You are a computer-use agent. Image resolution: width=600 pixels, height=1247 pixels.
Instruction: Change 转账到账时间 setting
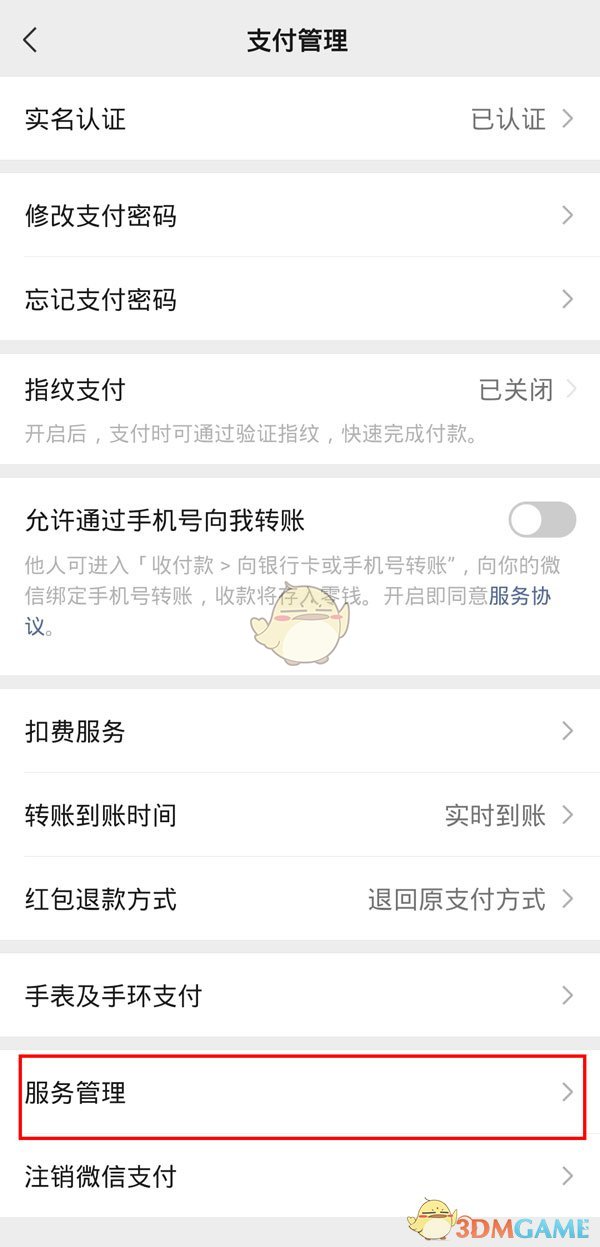300,815
